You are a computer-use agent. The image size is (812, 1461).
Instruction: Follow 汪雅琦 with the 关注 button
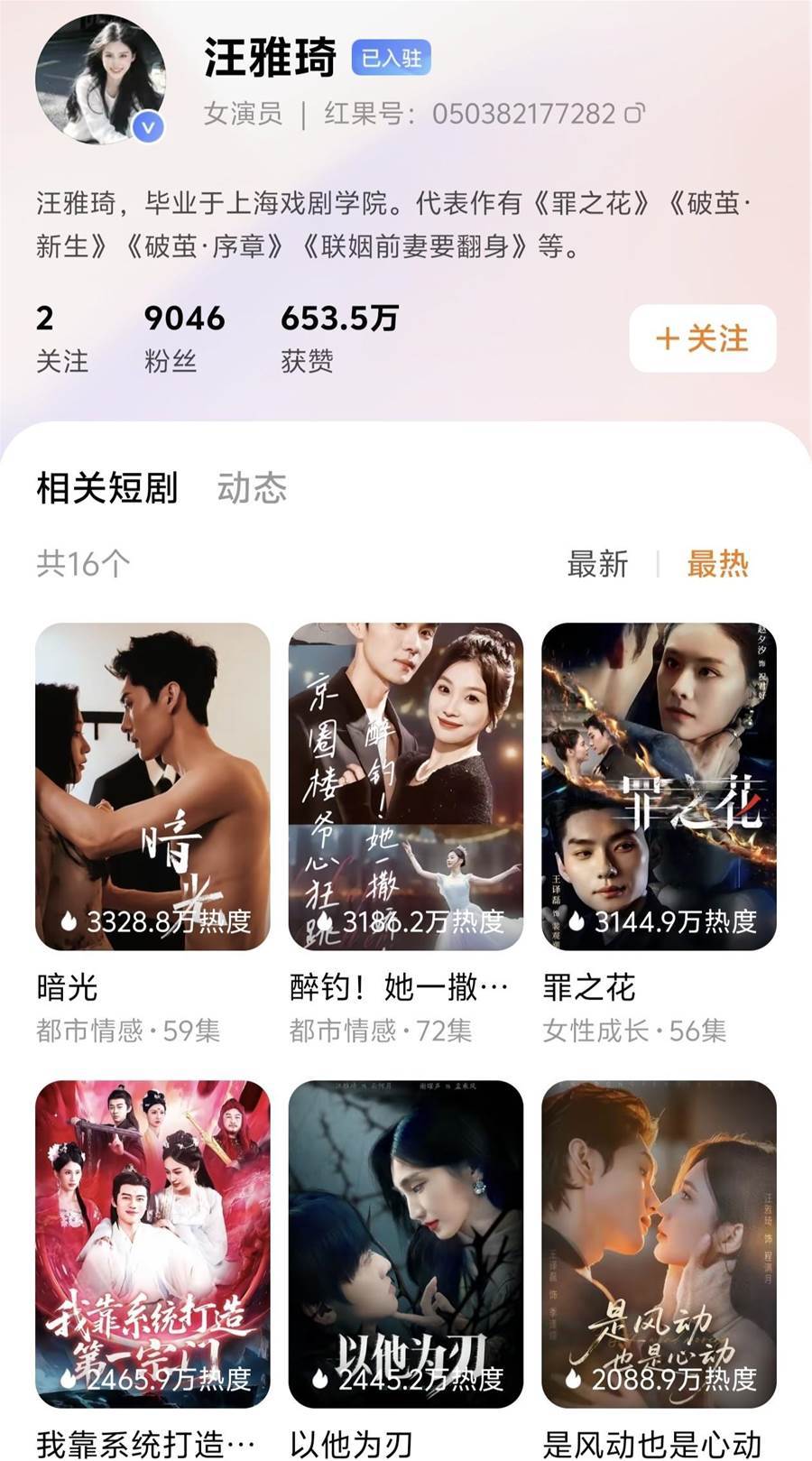pos(702,338)
